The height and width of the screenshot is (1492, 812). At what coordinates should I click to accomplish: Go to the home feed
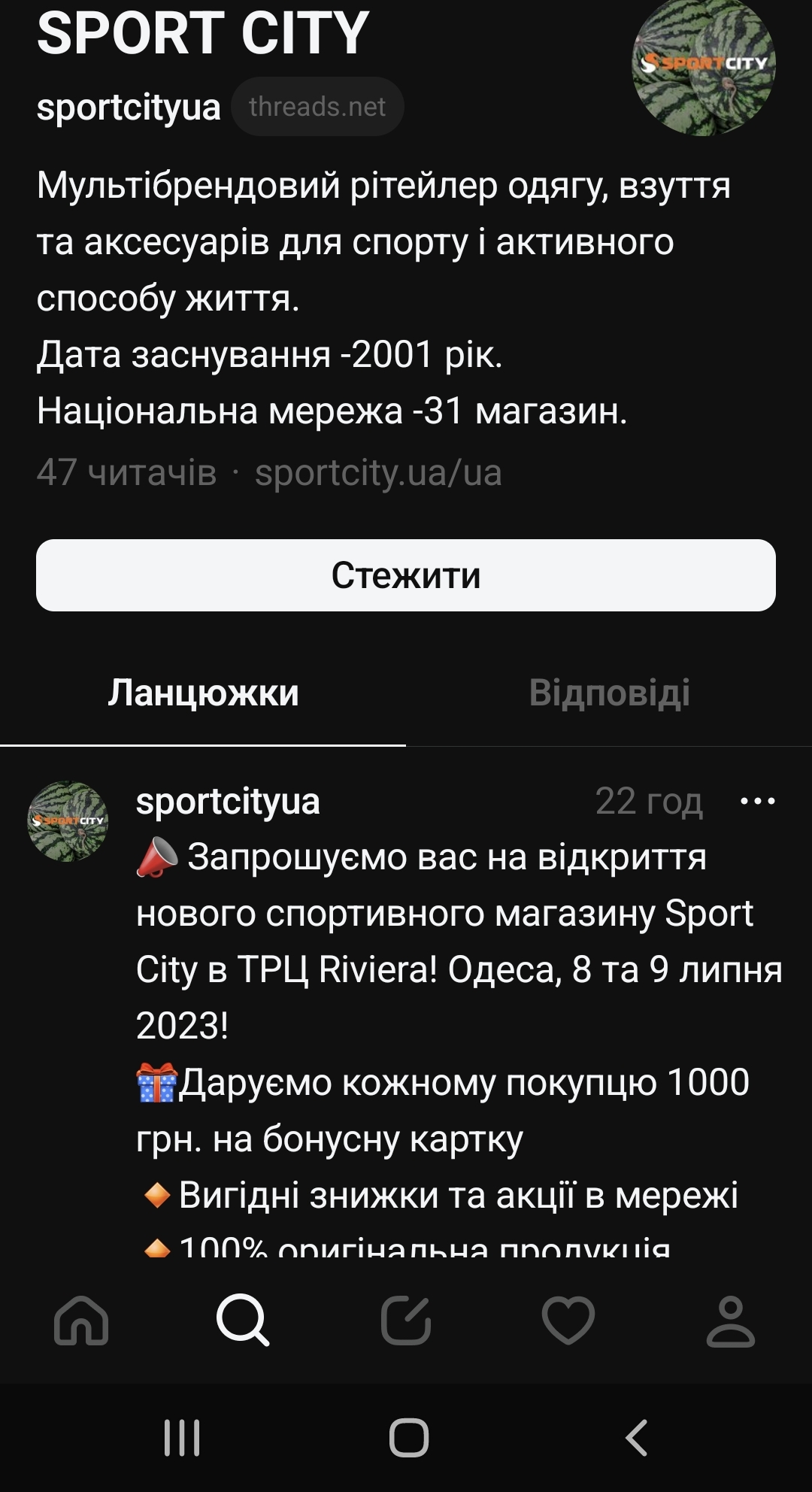point(81,1321)
